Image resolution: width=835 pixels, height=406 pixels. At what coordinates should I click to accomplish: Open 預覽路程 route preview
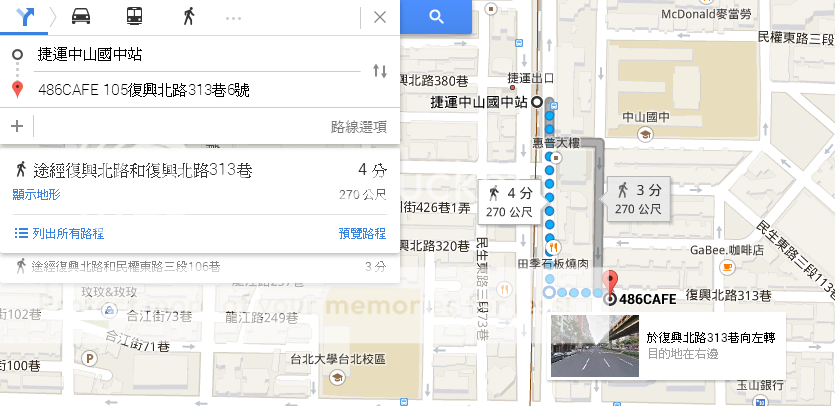362,233
